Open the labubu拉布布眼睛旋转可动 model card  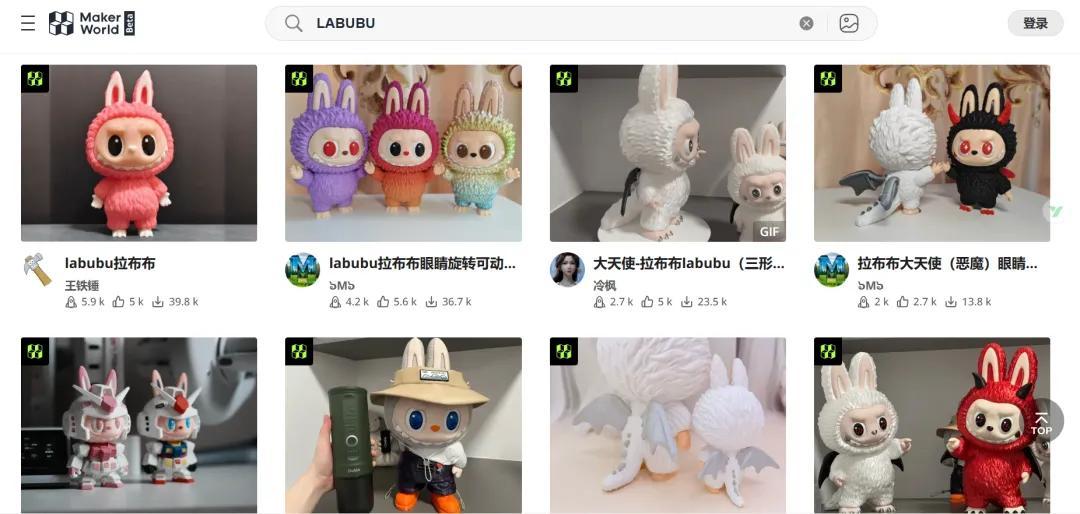[403, 153]
